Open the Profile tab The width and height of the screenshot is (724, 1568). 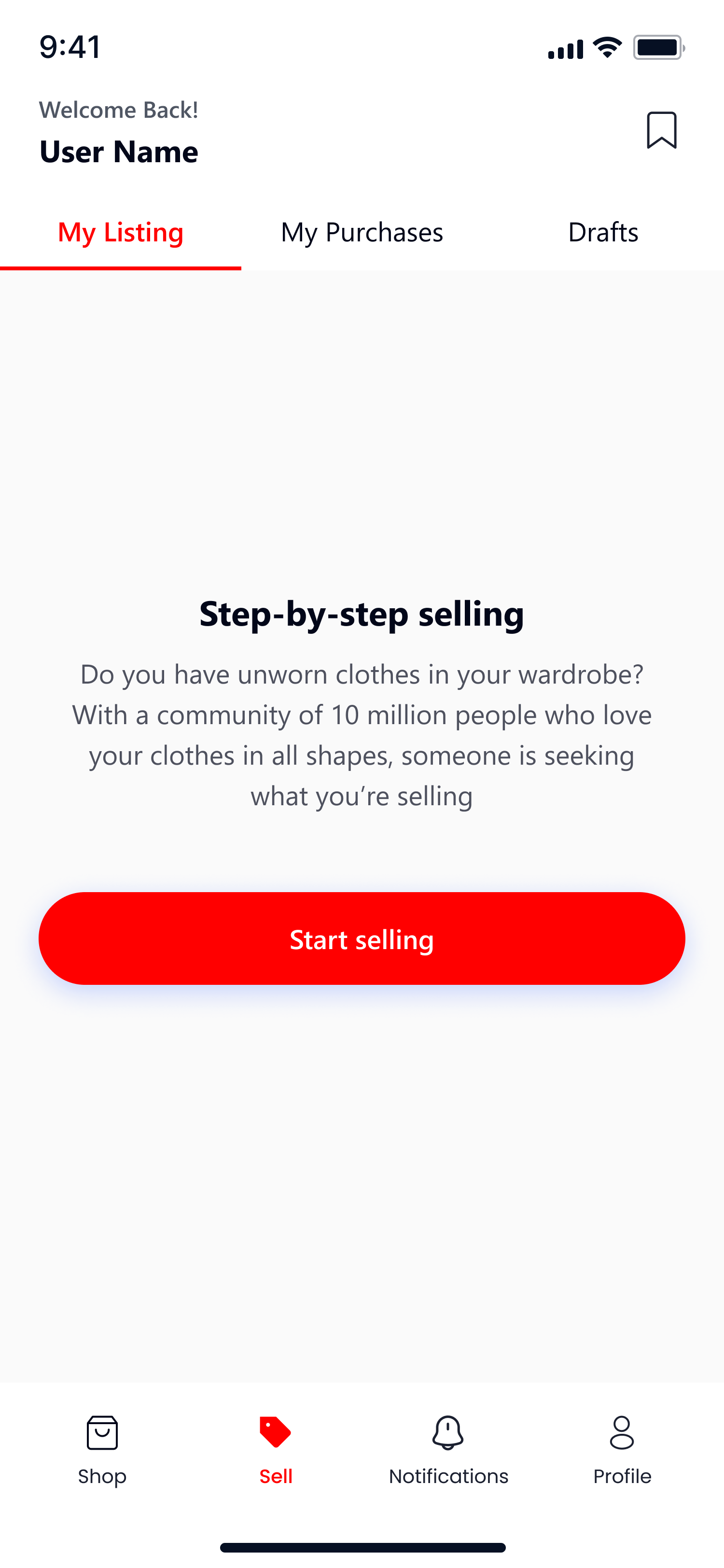[622, 1451]
